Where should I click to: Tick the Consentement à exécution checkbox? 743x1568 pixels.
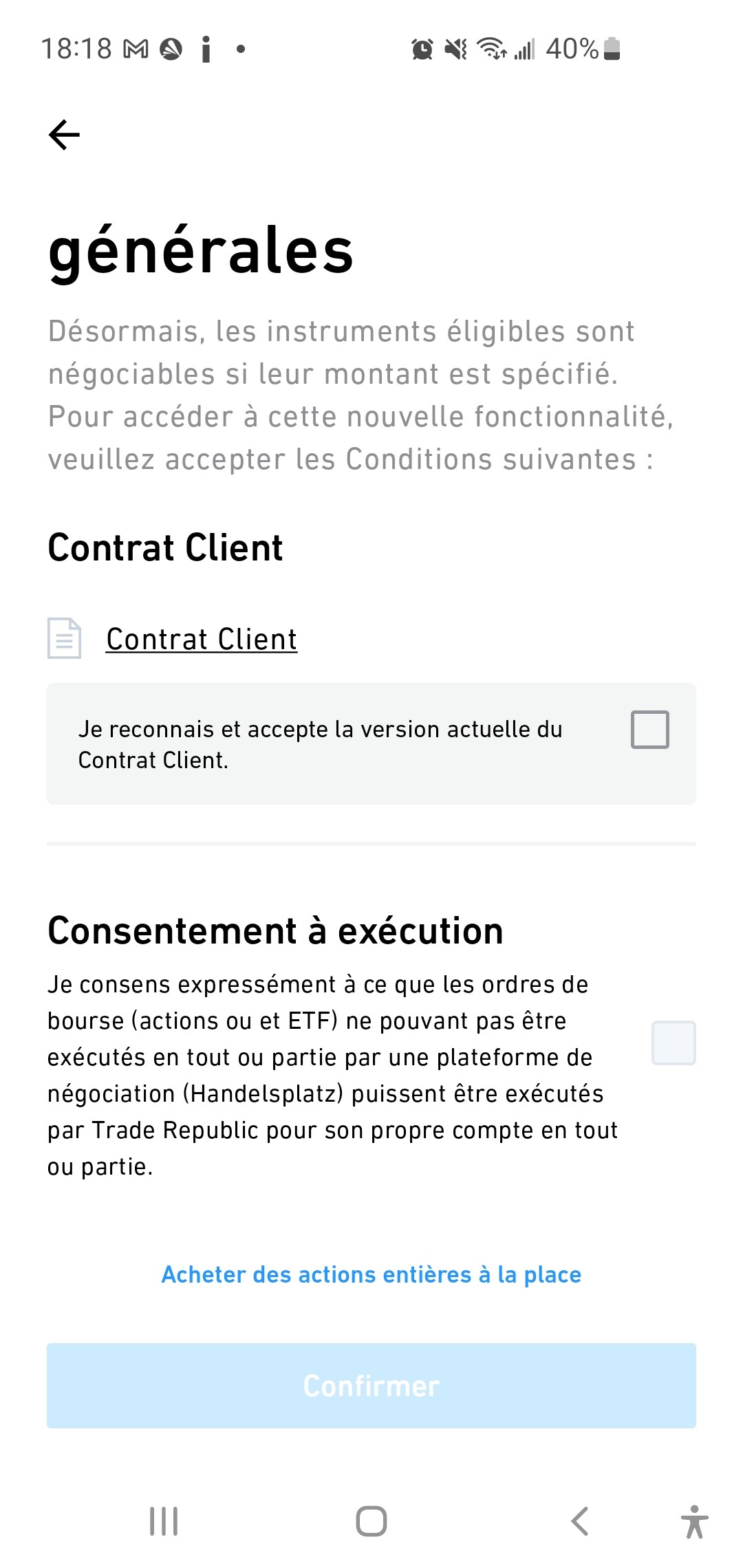[x=674, y=1043]
